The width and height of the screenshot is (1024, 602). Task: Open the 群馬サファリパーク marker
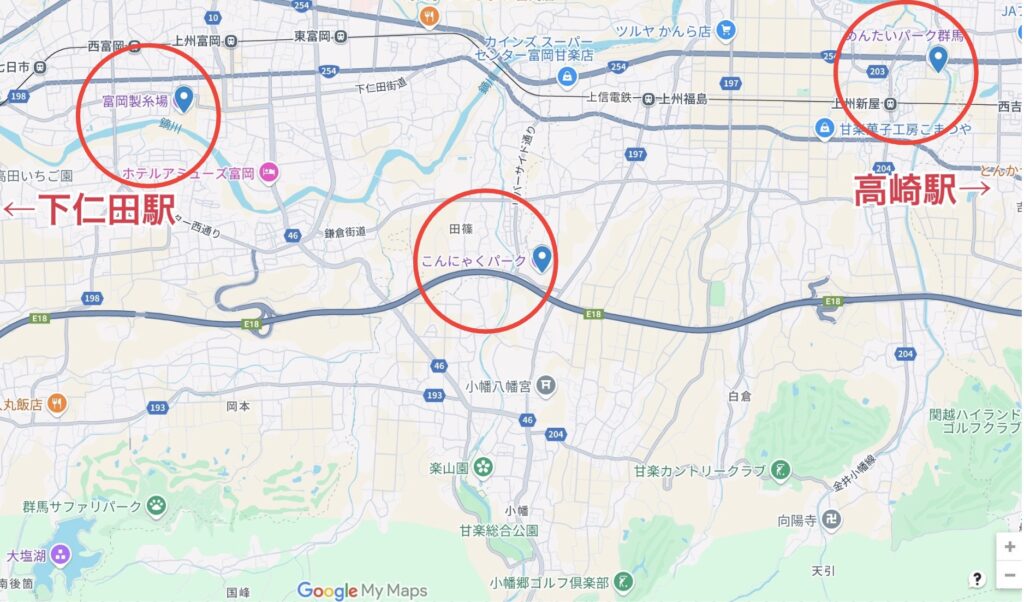(x=156, y=506)
